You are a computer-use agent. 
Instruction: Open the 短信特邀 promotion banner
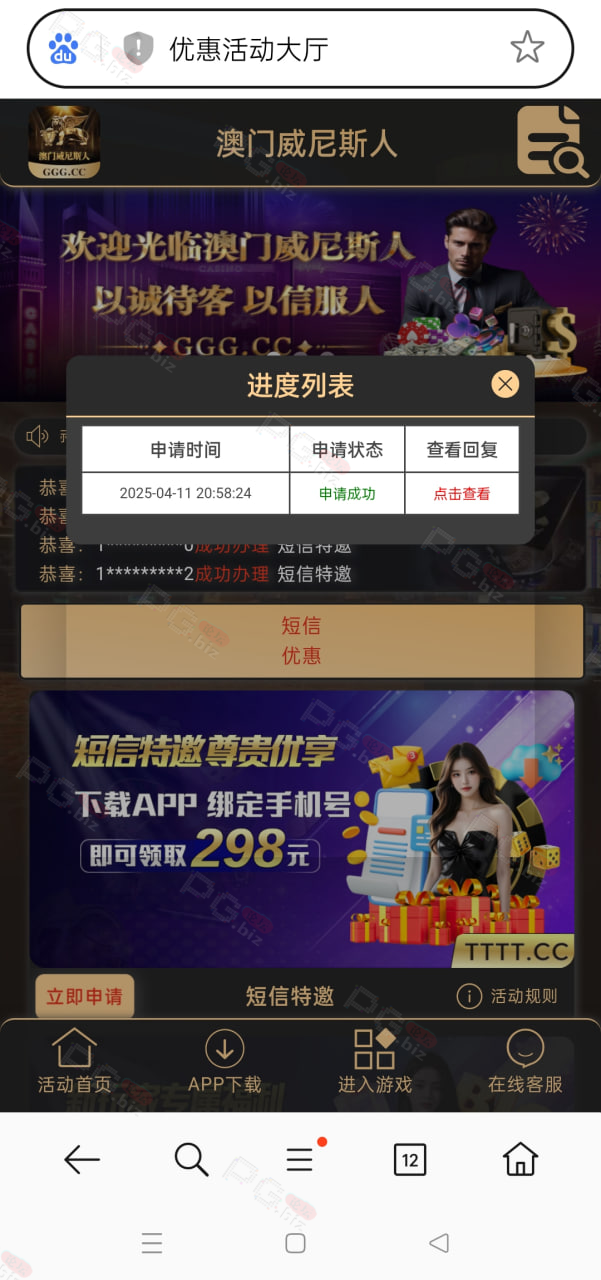click(x=301, y=829)
